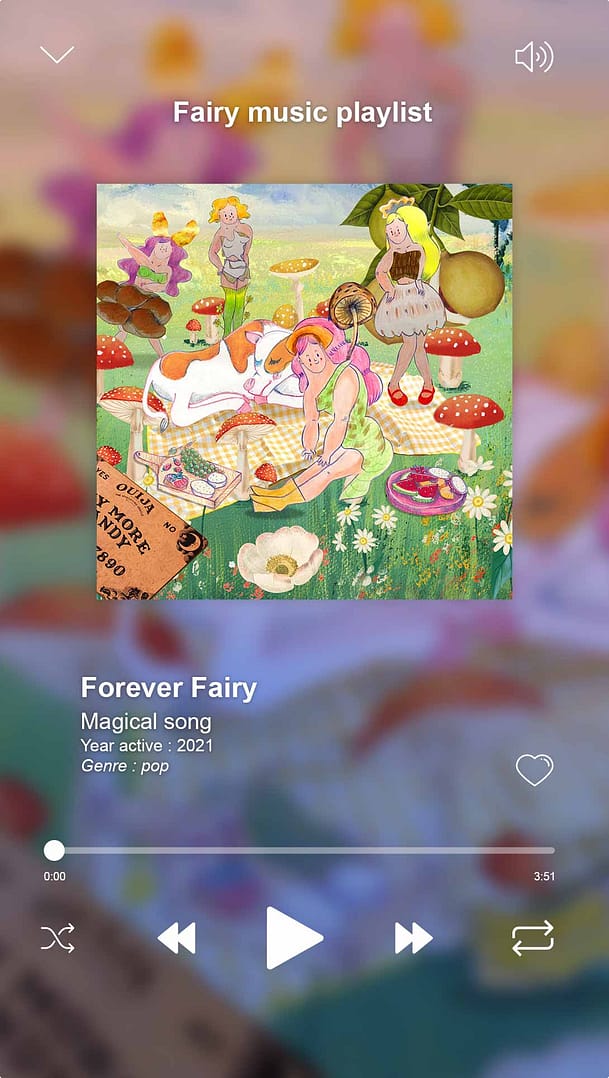This screenshot has height=1078, width=609.
Task: Collapse the player with the down chevron
Action: (x=57, y=54)
